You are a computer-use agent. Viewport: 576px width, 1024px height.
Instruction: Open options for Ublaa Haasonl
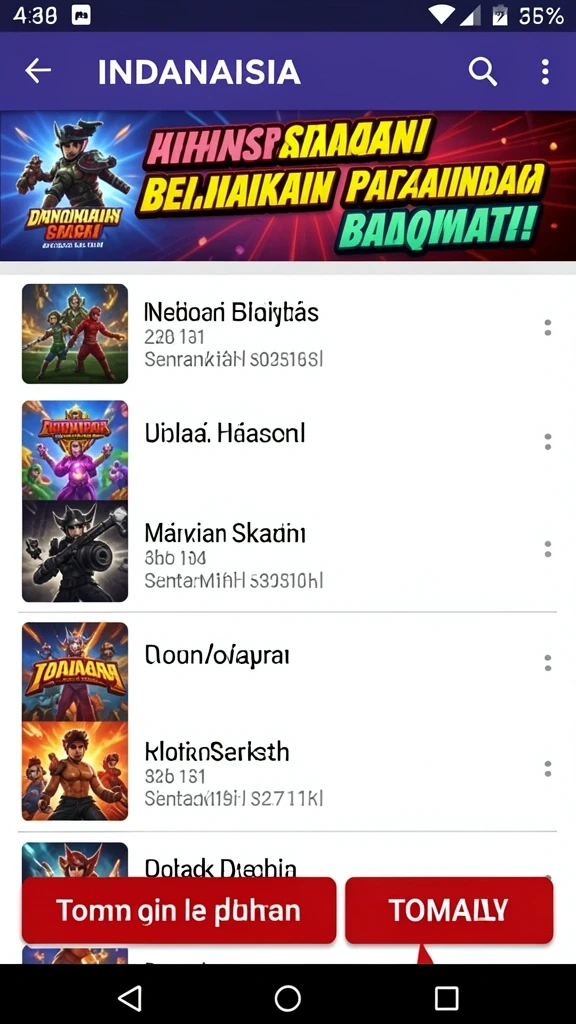point(548,442)
